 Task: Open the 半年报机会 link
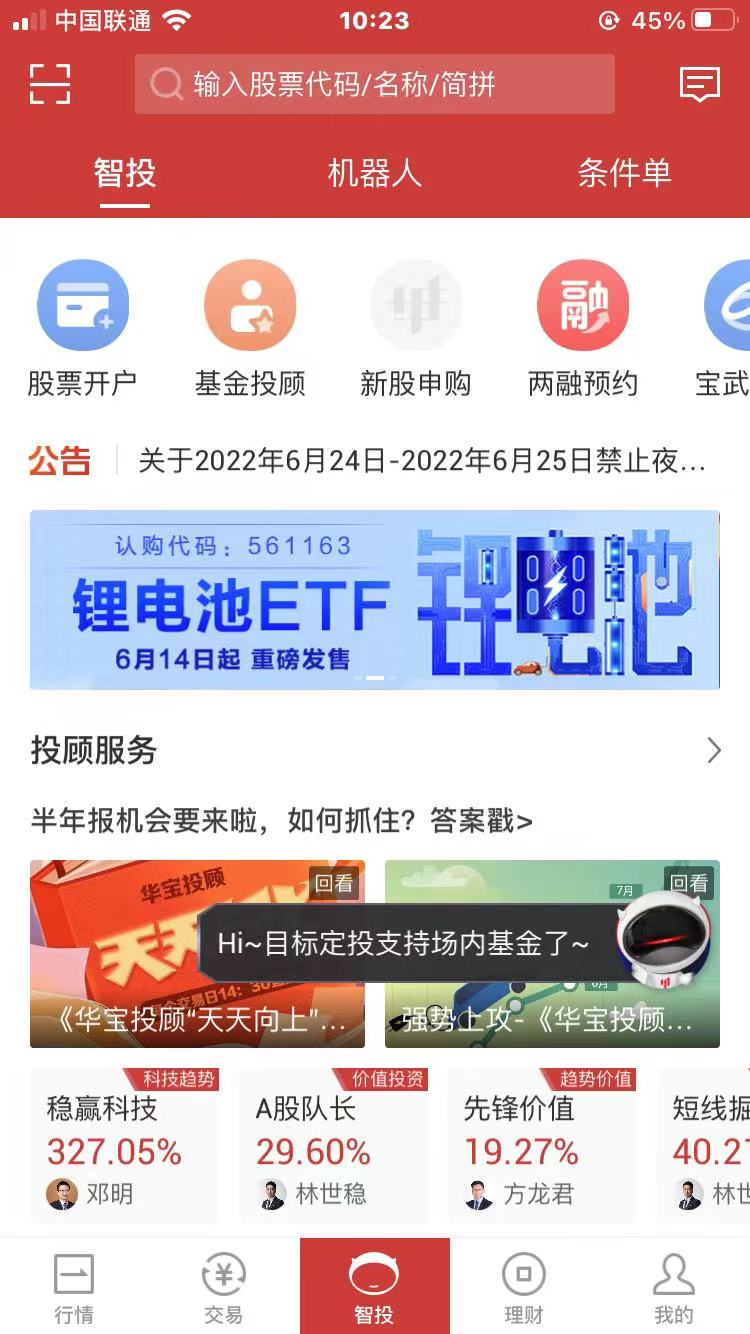tap(281, 822)
